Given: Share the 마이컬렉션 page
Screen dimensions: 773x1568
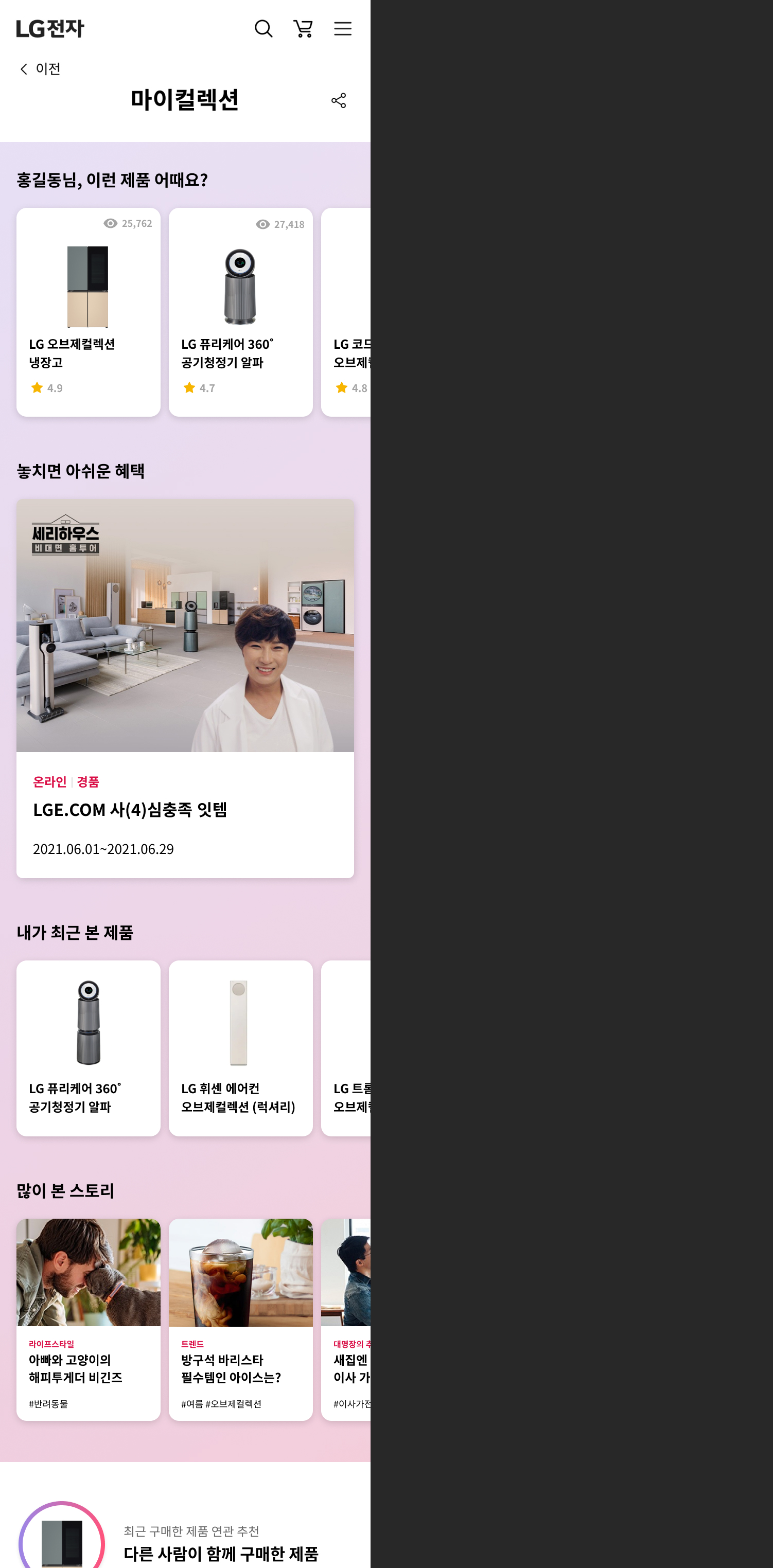Looking at the screenshot, I should click(339, 100).
